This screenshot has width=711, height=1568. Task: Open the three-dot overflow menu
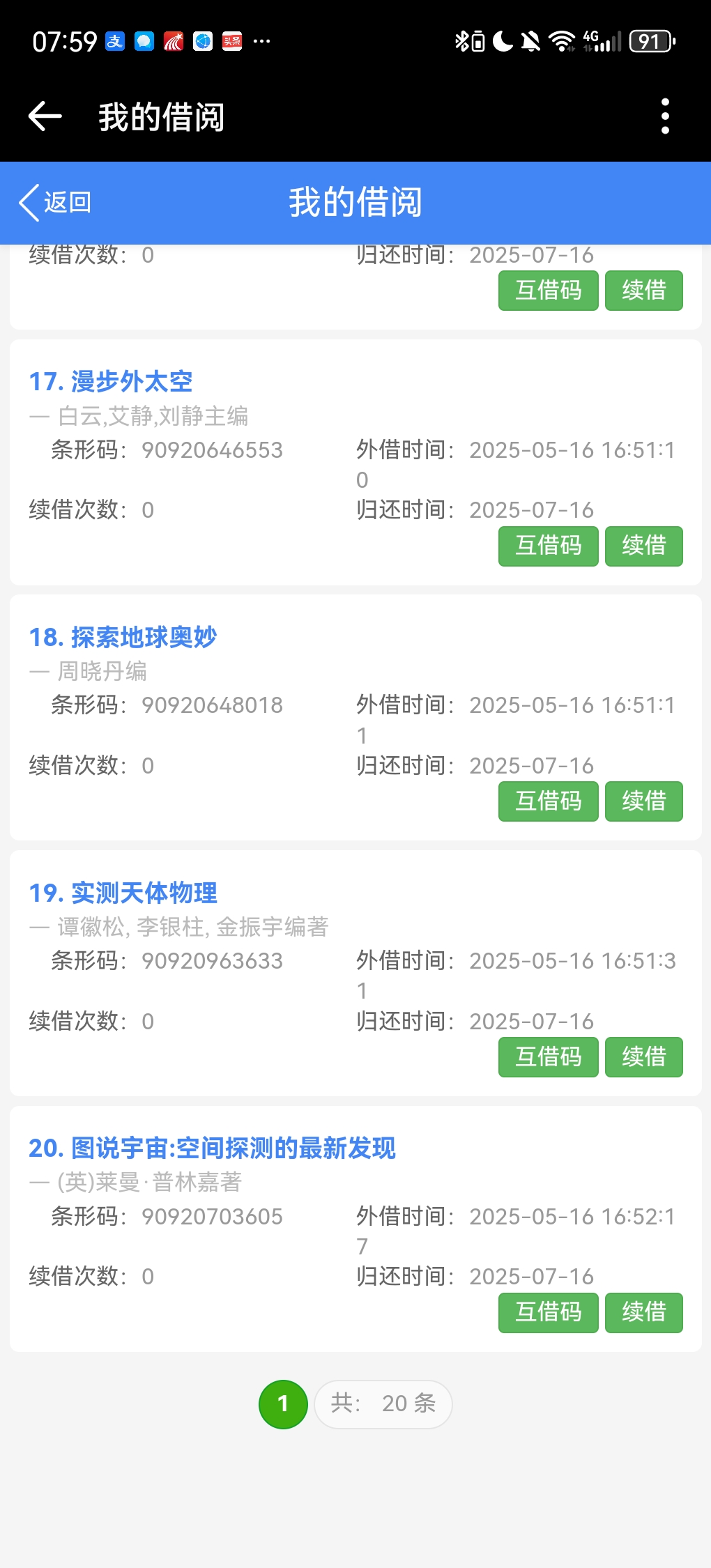[x=665, y=116]
